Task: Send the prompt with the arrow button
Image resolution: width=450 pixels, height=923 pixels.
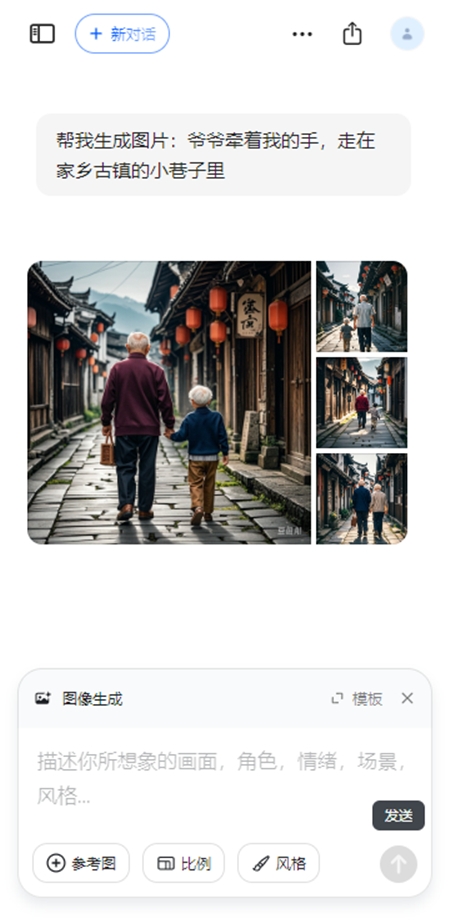Action: click(398, 864)
